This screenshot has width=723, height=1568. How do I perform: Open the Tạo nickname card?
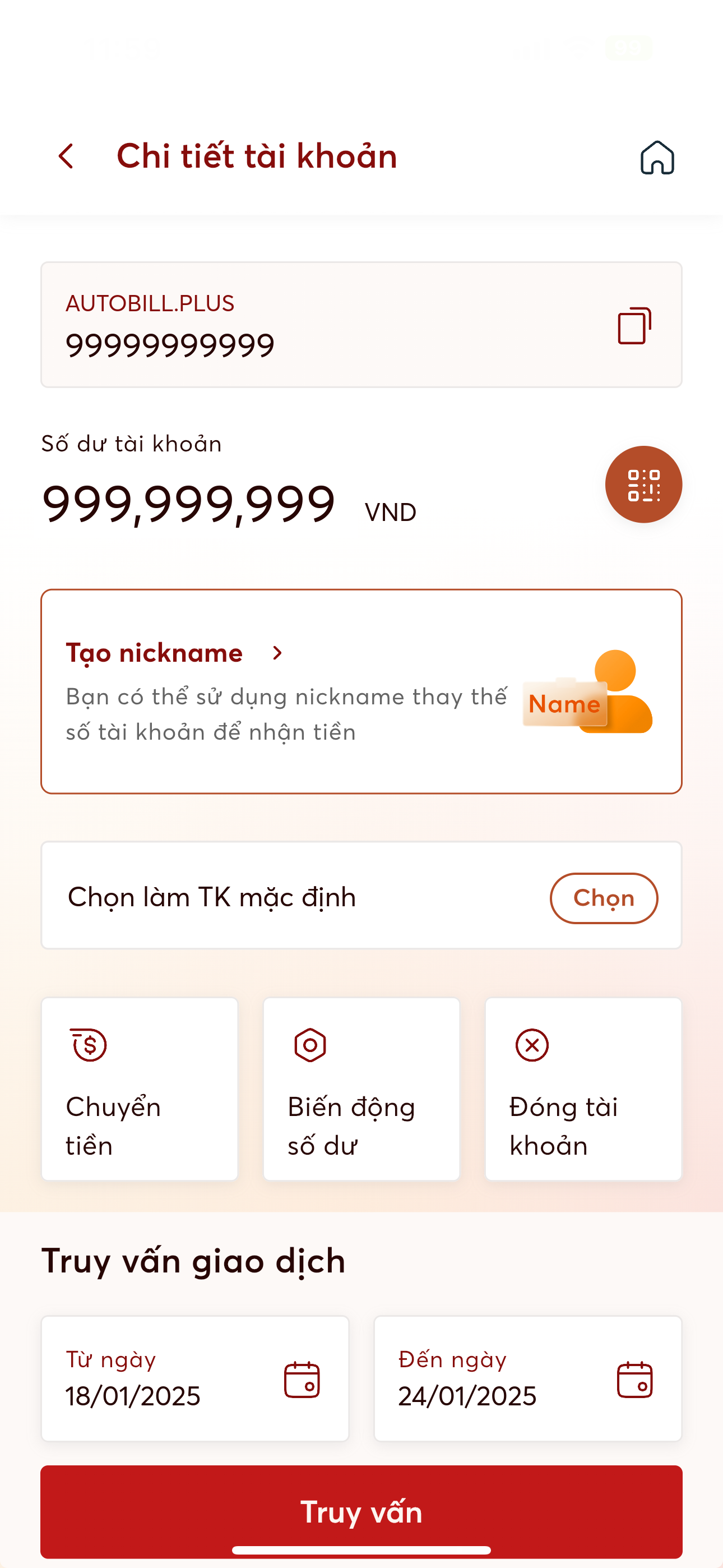pyautogui.click(x=361, y=691)
